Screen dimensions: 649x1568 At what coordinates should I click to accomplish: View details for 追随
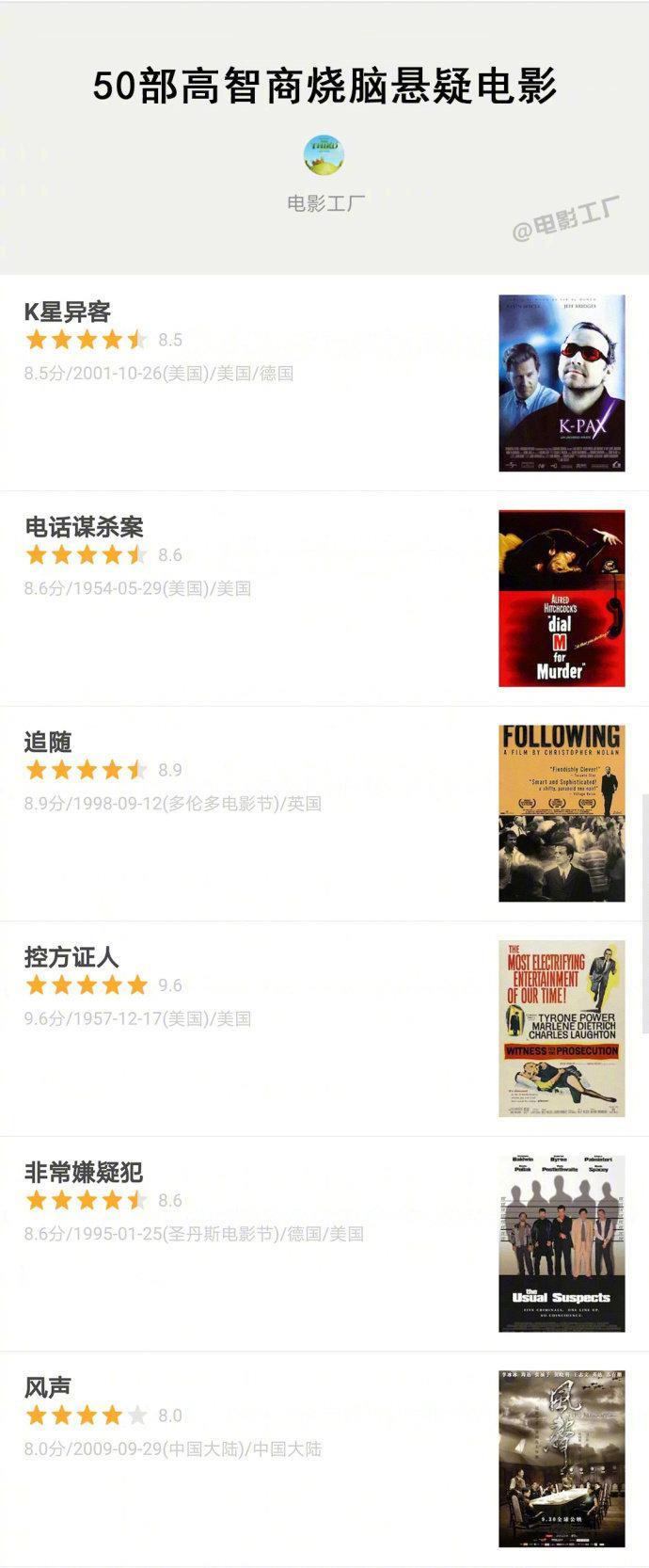48,742
